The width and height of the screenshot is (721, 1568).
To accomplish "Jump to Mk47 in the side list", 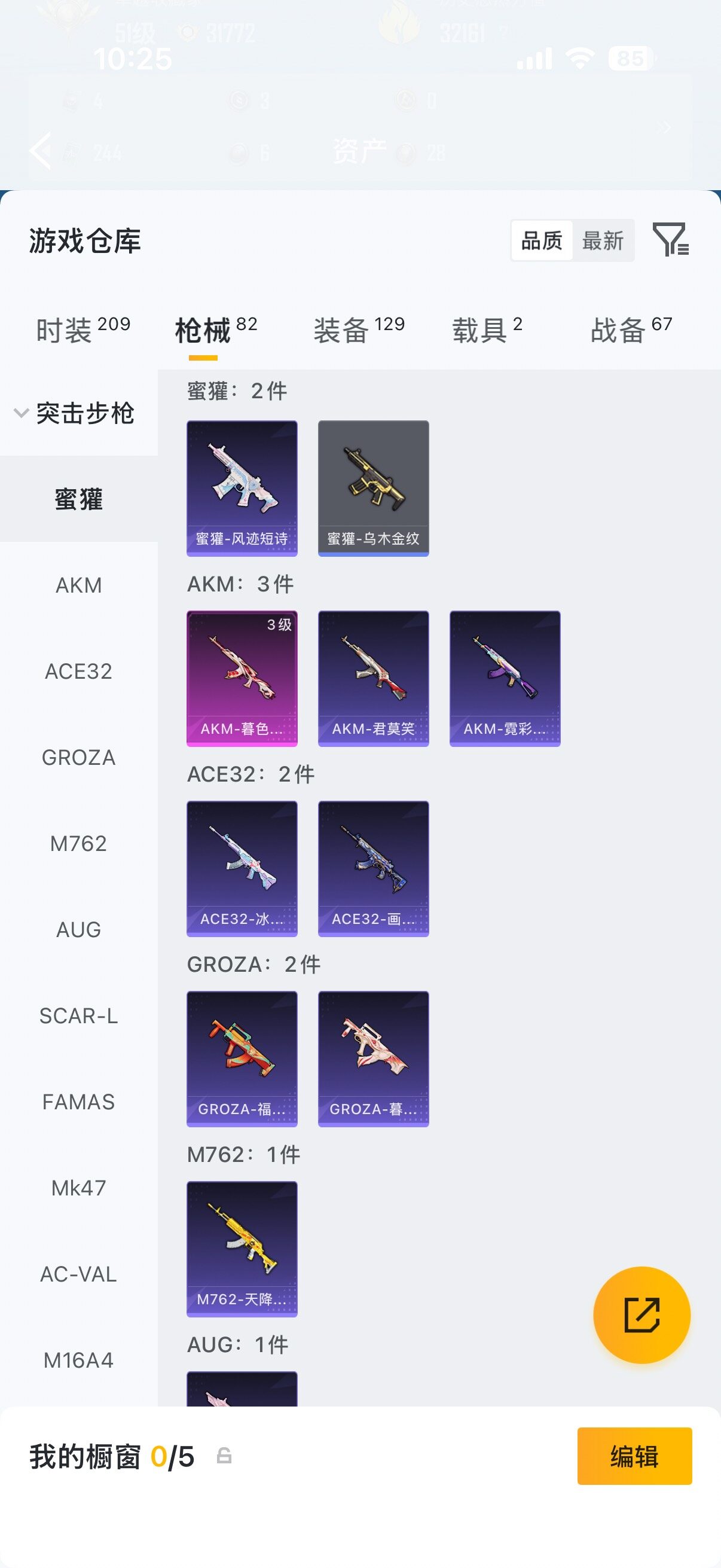I will coord(78,1188).
